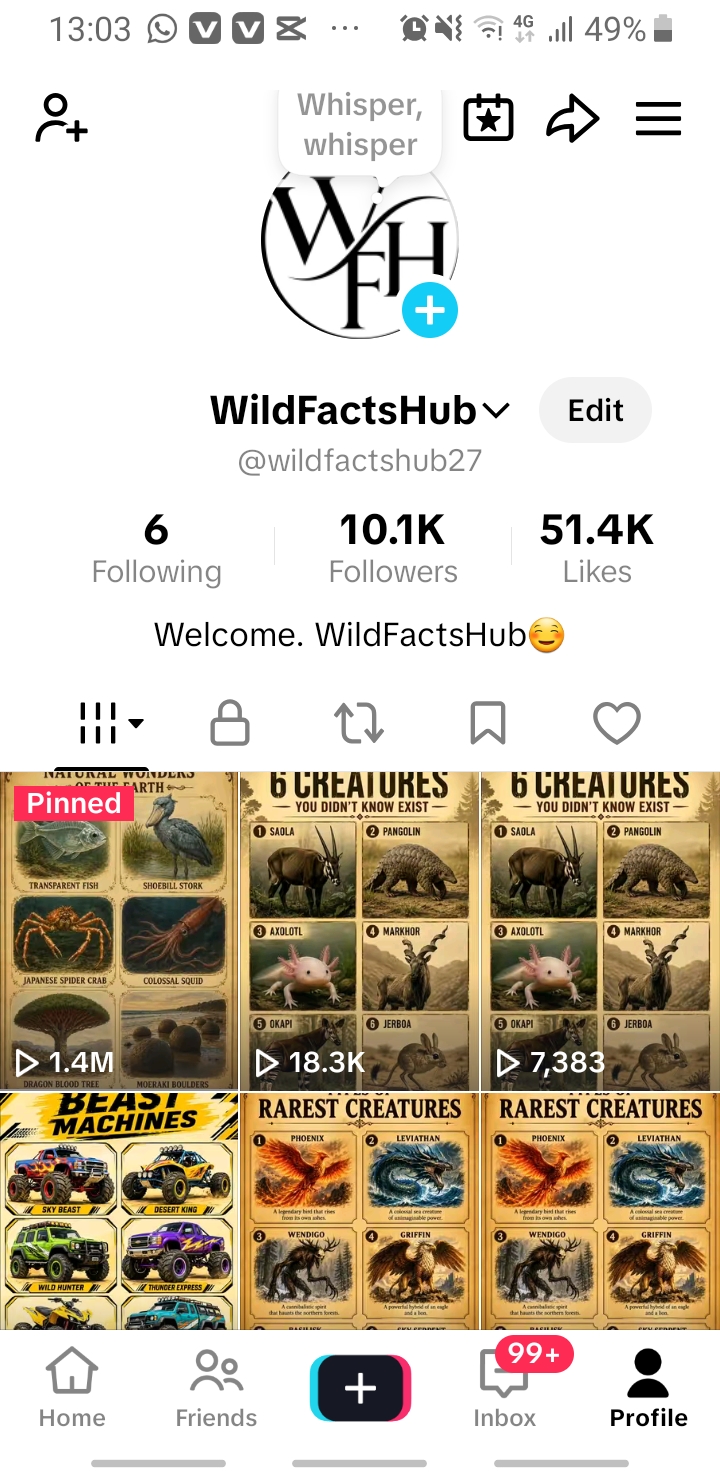Open Inbox with 99+ notifications
Image resolution: width=720 pixels, height=1480 pixels.
[505, 1388]
